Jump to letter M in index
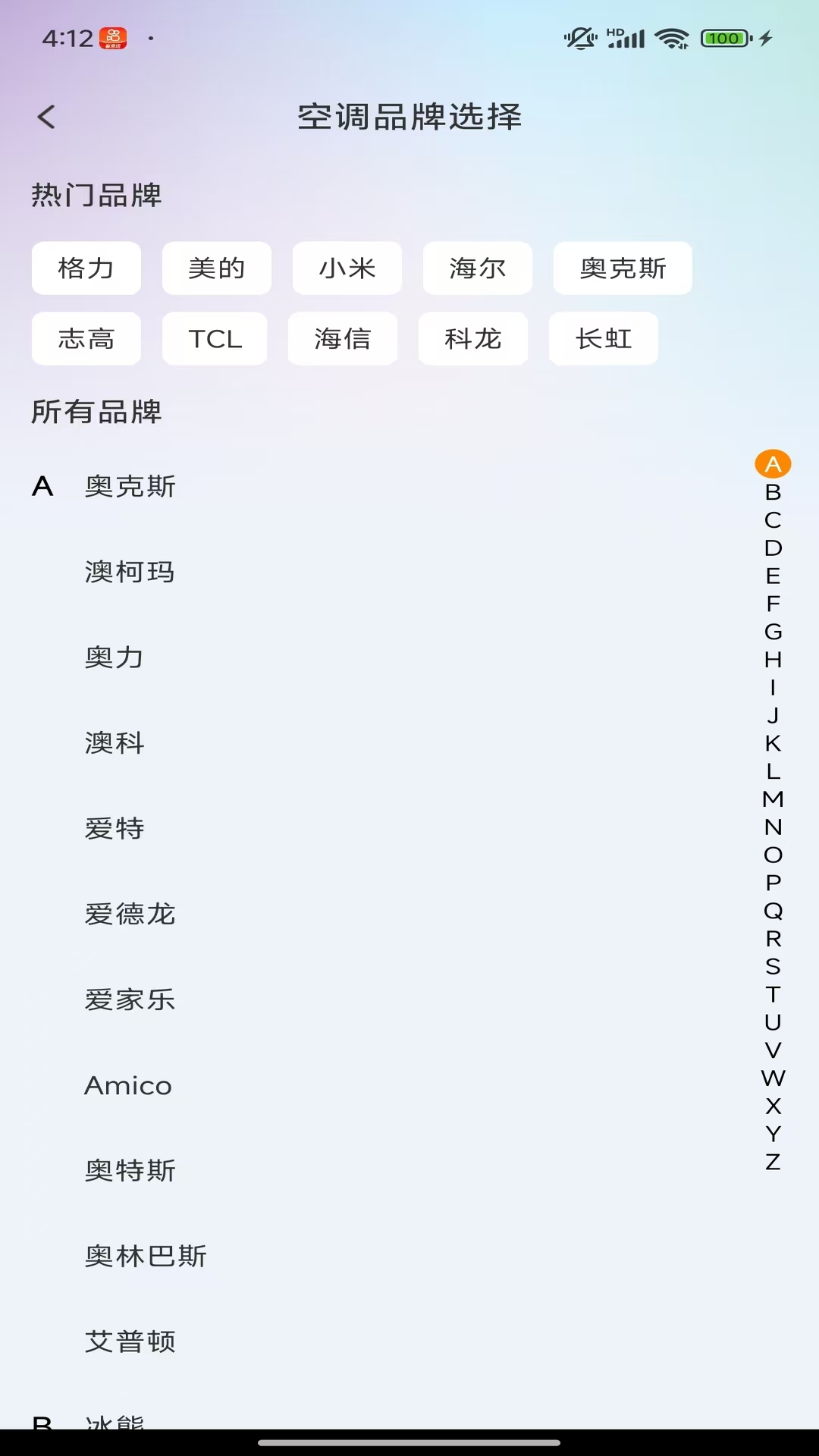Image resolution: width=819 pixels, height=1456 pixels. click(773, 799)
